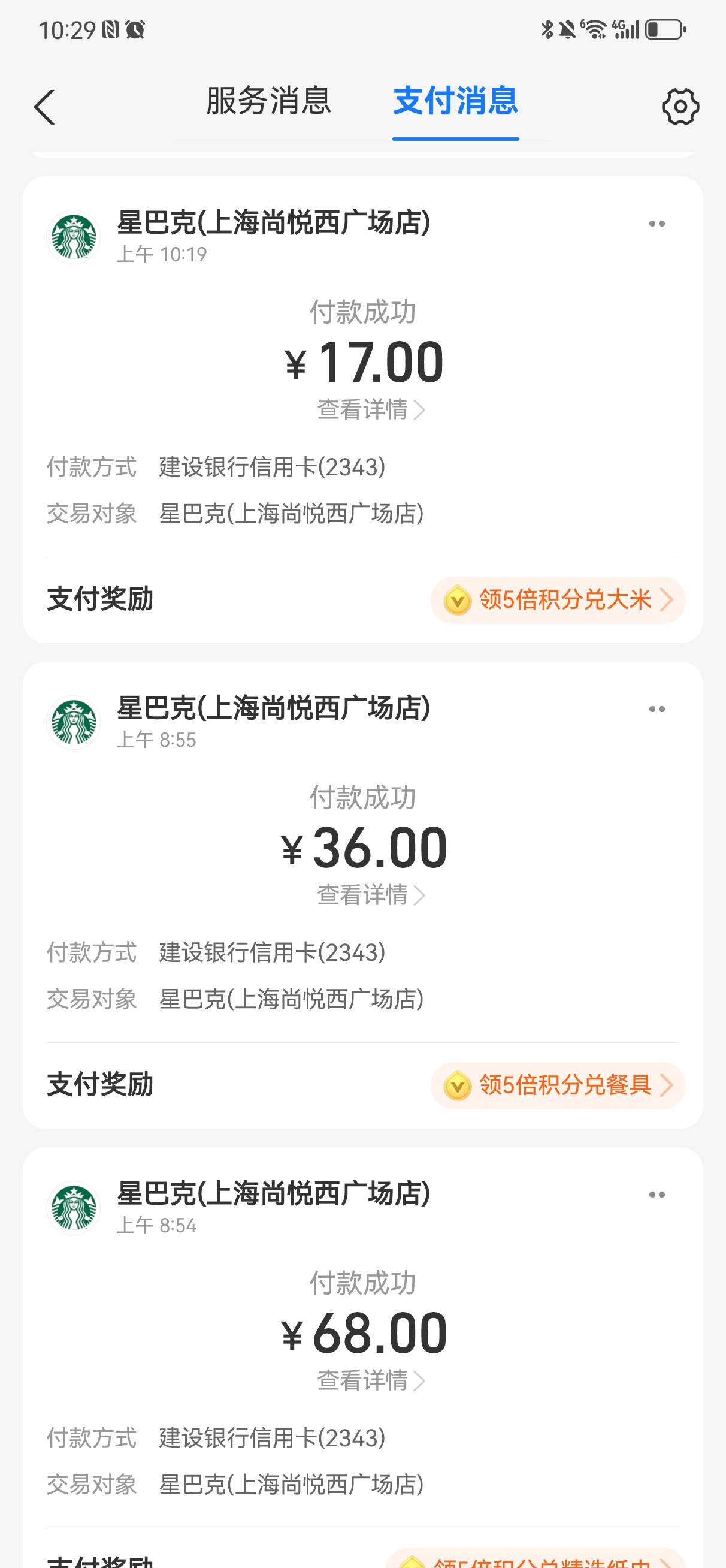Open more options on the ¥36.00 payment

click(657, 709)
